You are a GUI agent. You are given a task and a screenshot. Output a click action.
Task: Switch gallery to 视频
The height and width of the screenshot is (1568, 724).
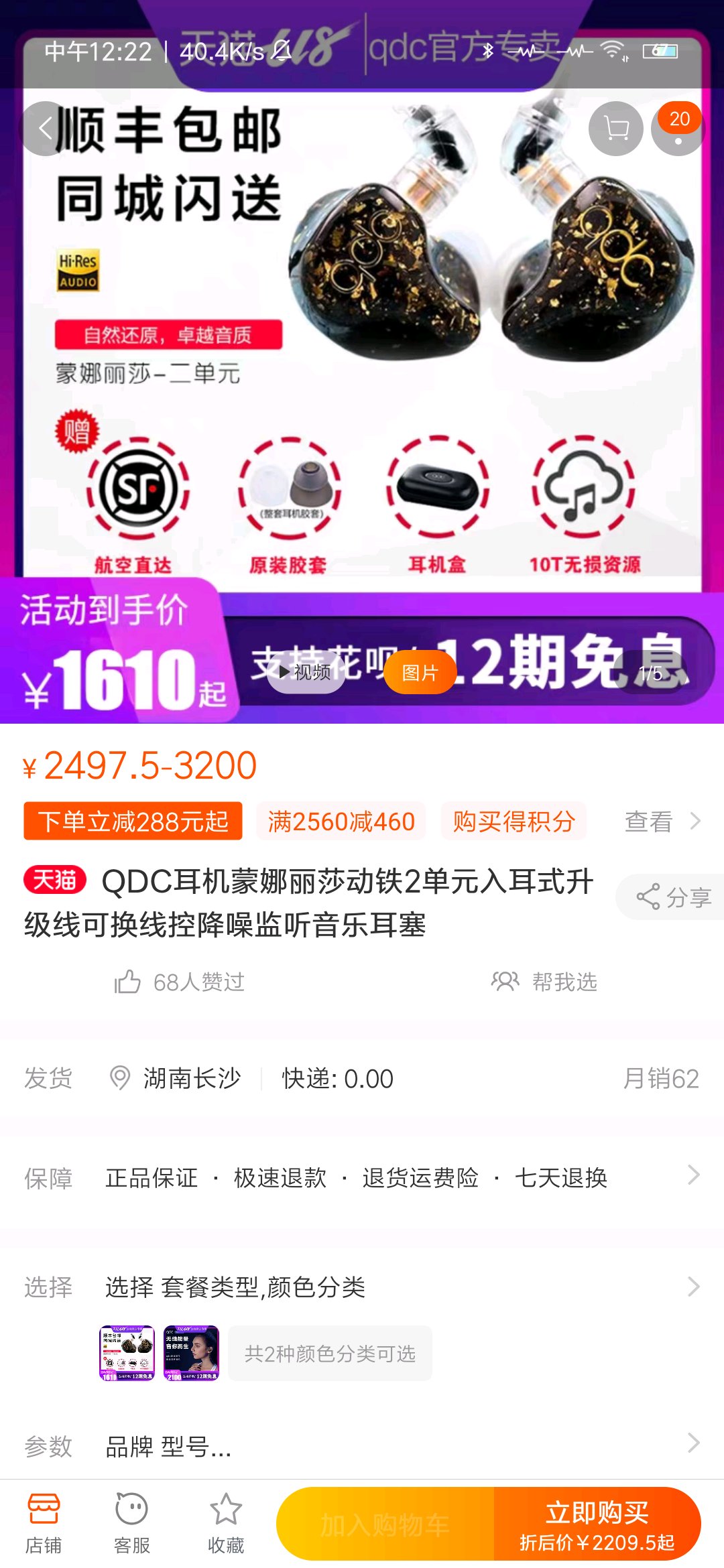point(306,672)
